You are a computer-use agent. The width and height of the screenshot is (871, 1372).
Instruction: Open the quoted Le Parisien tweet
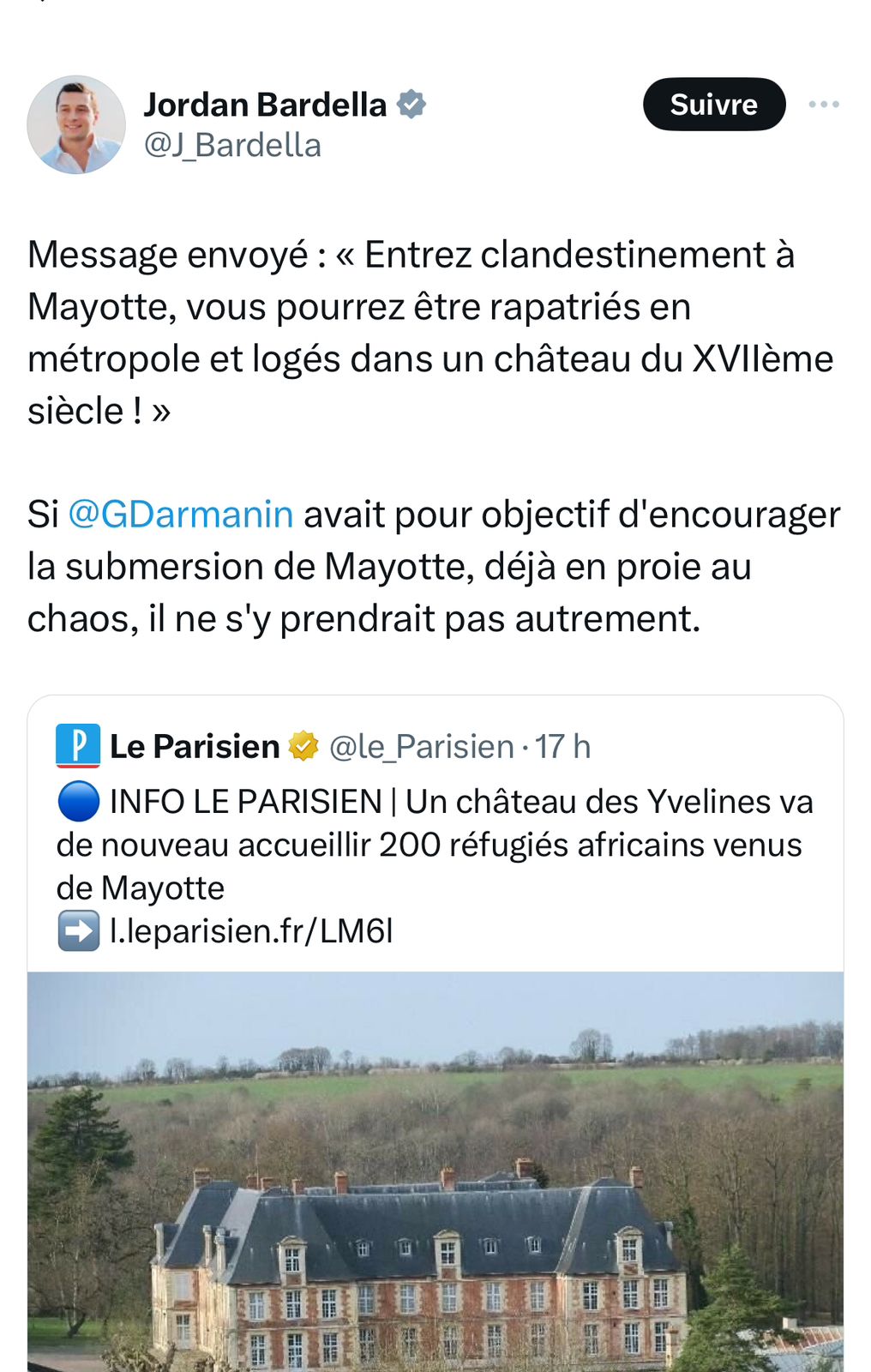[435, 845]
